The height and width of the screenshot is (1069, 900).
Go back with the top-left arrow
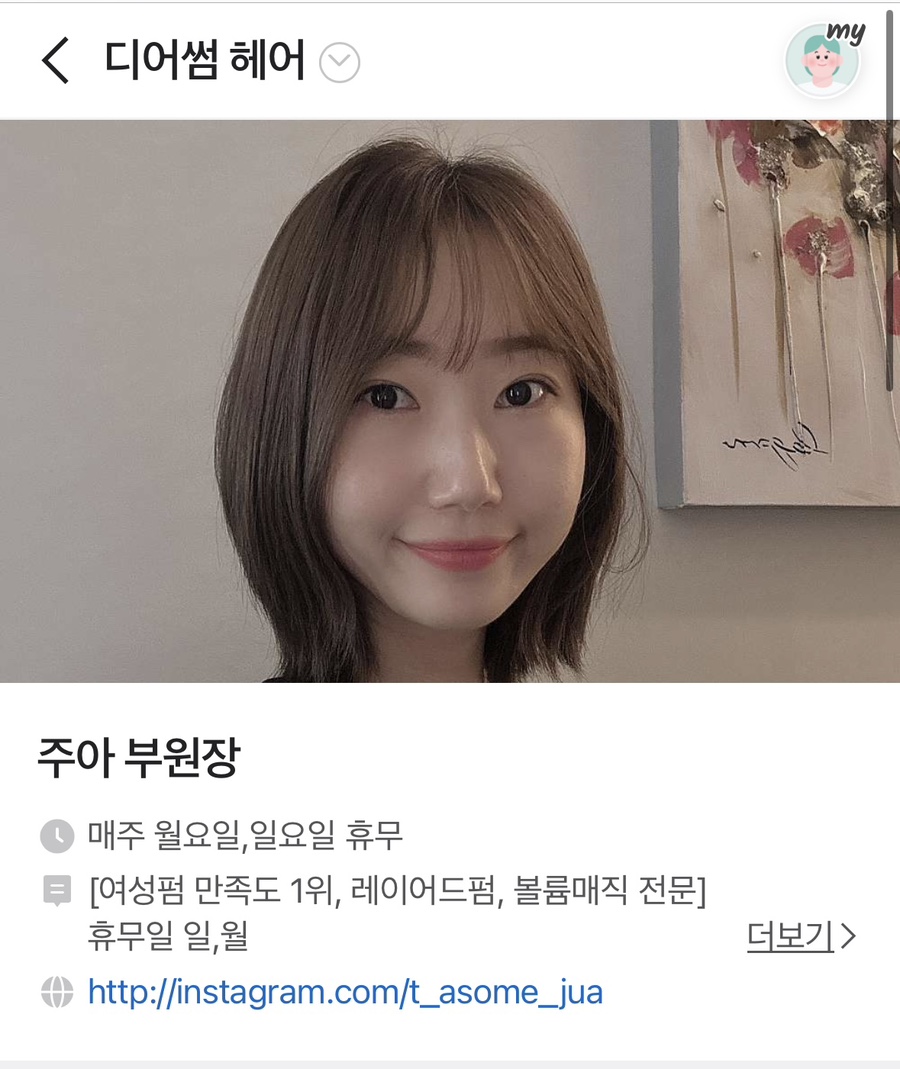pyautogui.click(x=55, y=62)
